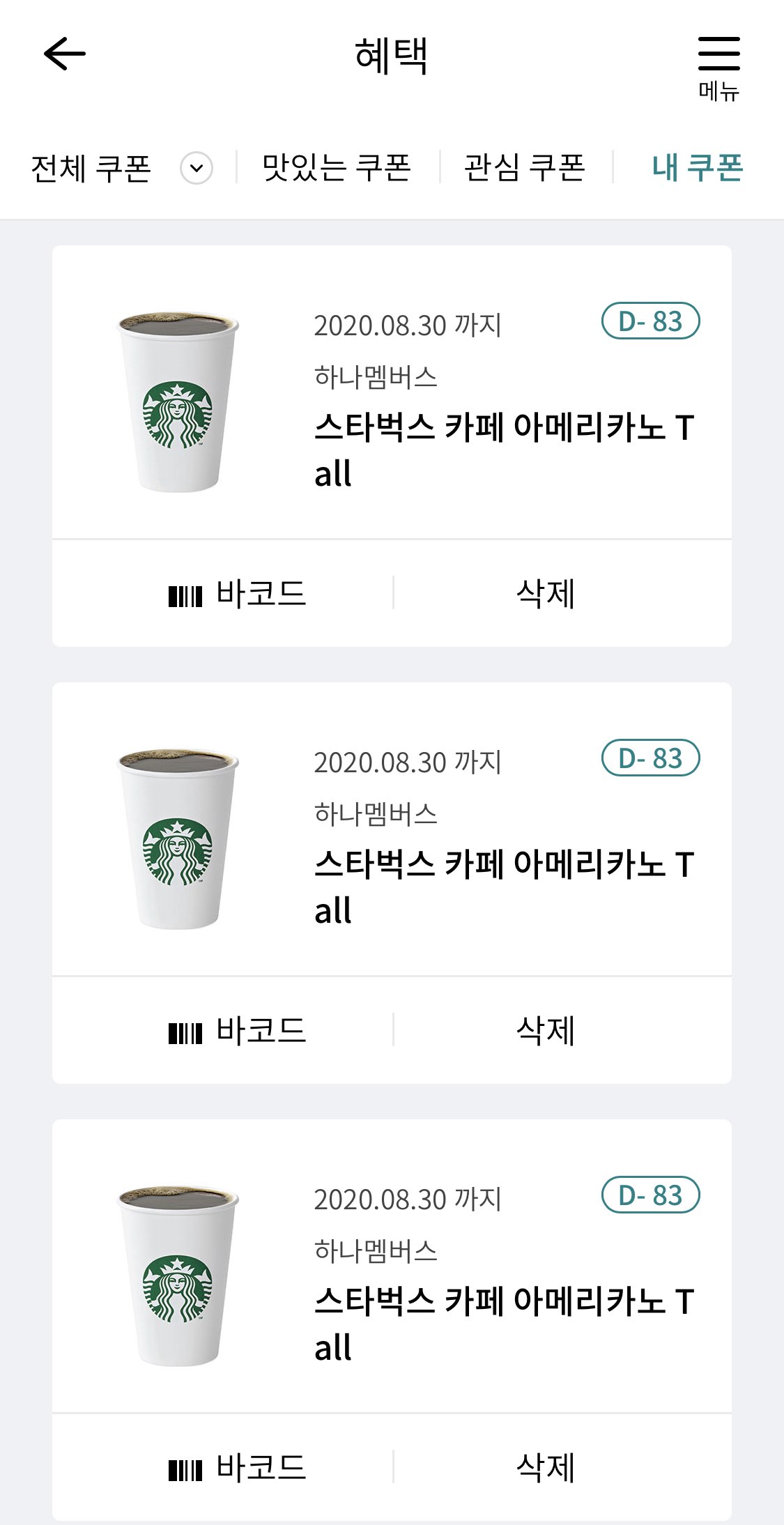Screen dimensions: 784x1525
Task: Open the 메뉴 hamburger menu
Action: coord(718,68)
